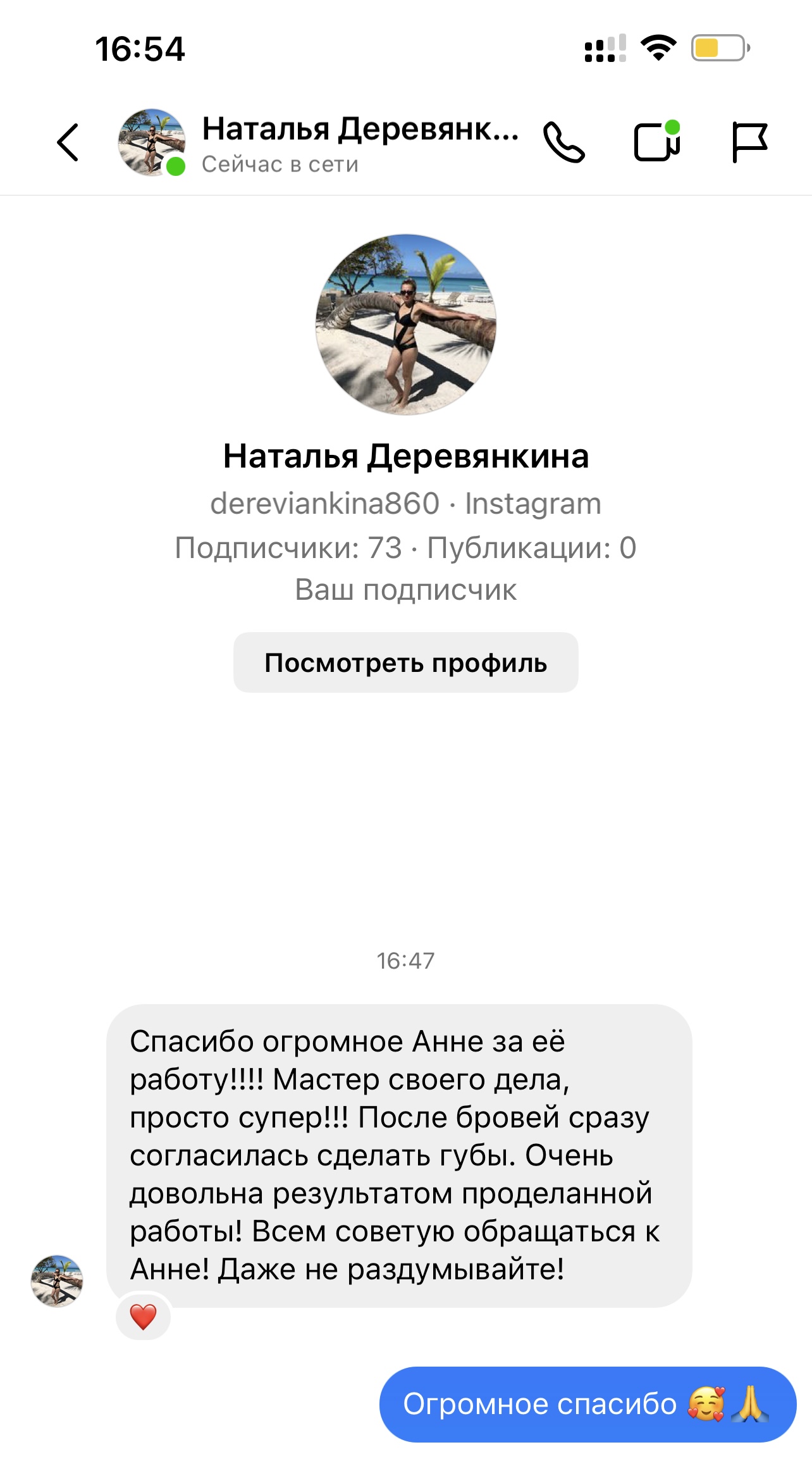Go back to the chats list
812x1459 pixels.
tap(68, 142)
